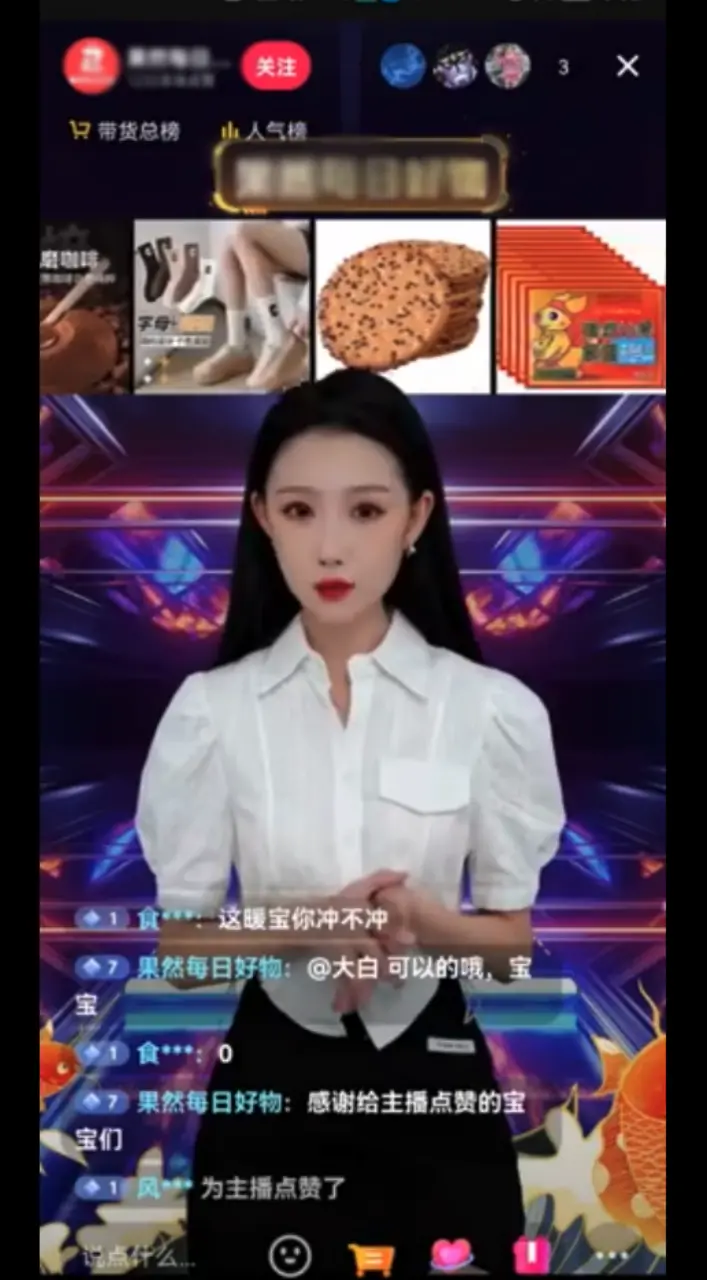This screenshot has width=707, height=1280.
Task: Open the more options menu
Action: (611, 1256)
